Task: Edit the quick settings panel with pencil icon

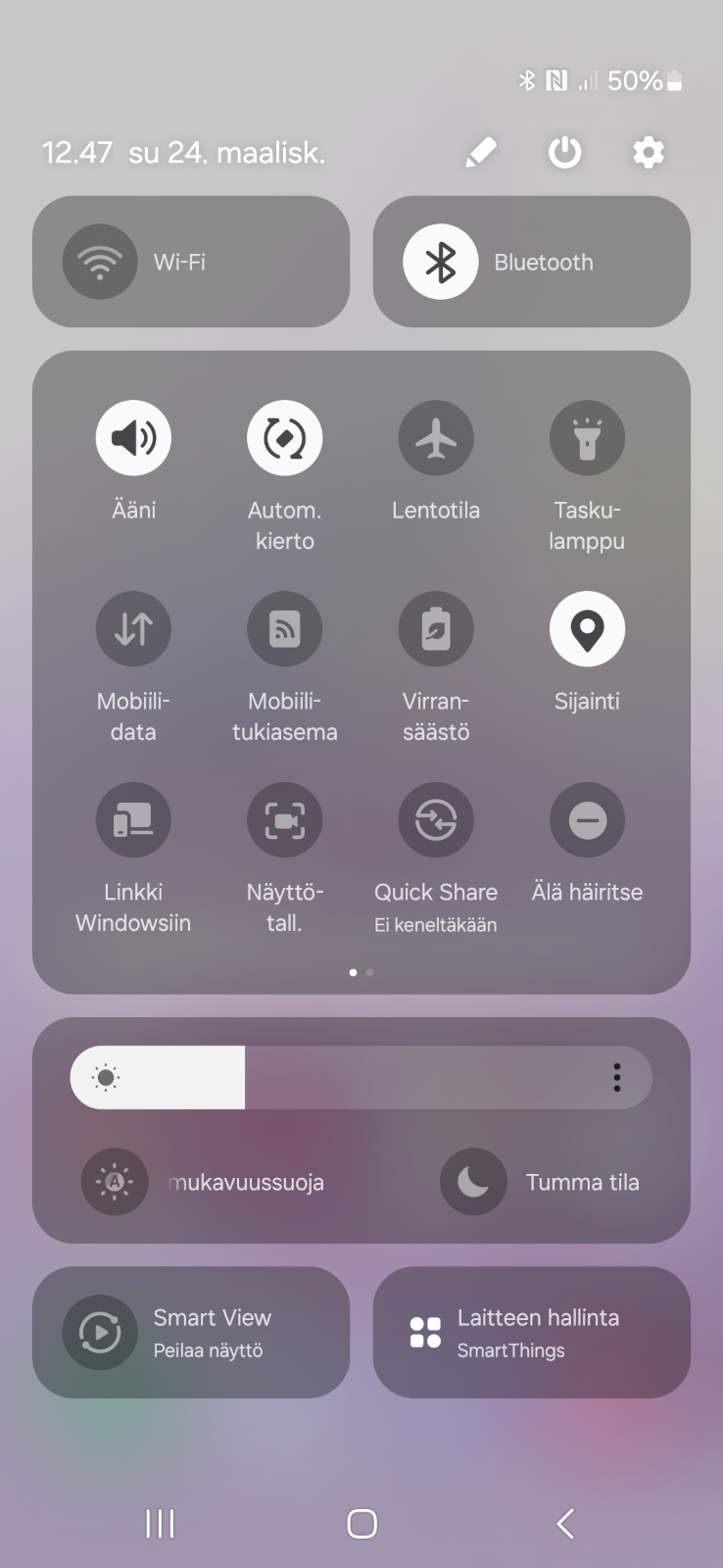Action: [x=480, y=153]
